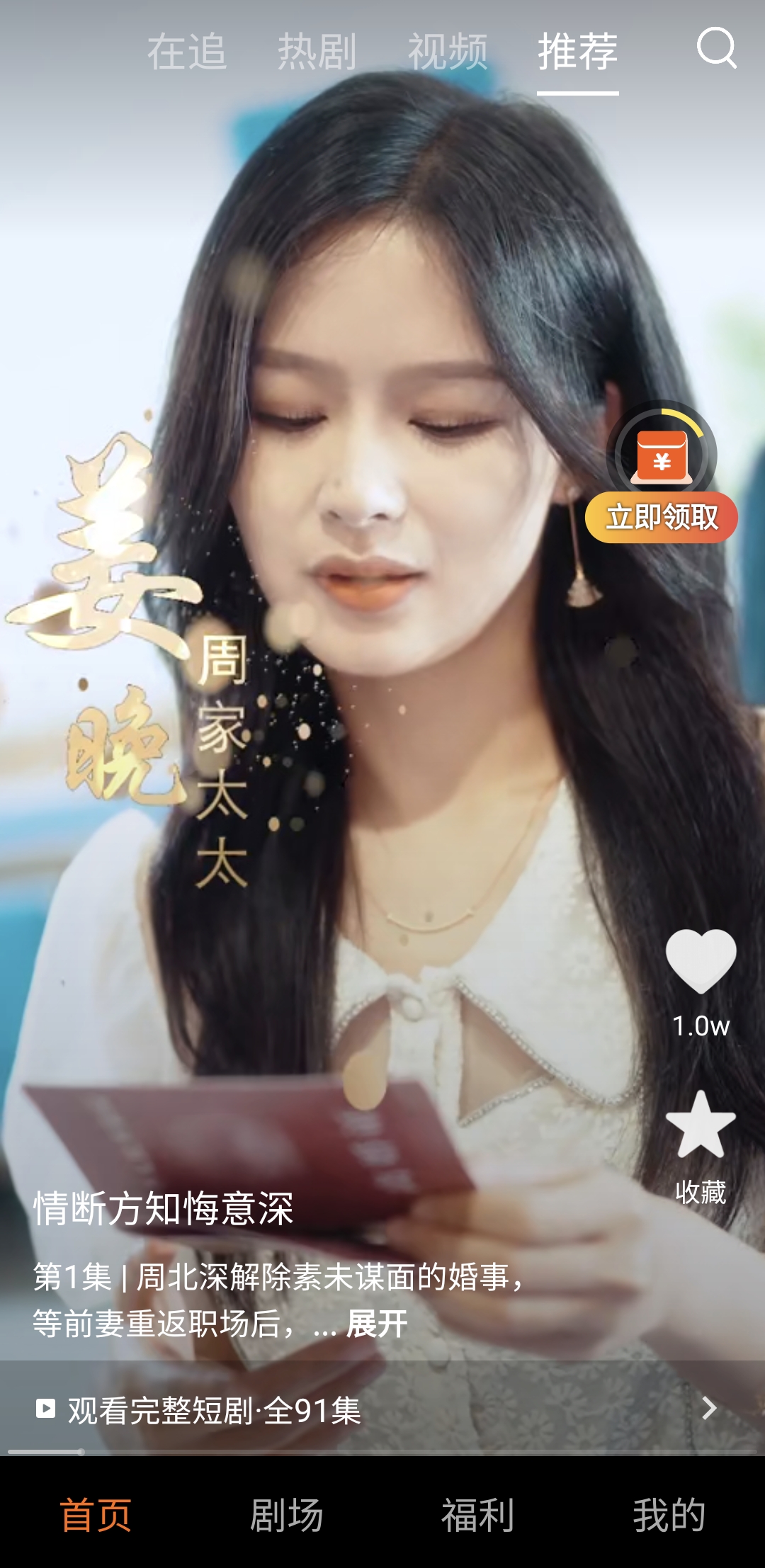
Task: Switch to the 热剧 tab
Action: [317, 52]
